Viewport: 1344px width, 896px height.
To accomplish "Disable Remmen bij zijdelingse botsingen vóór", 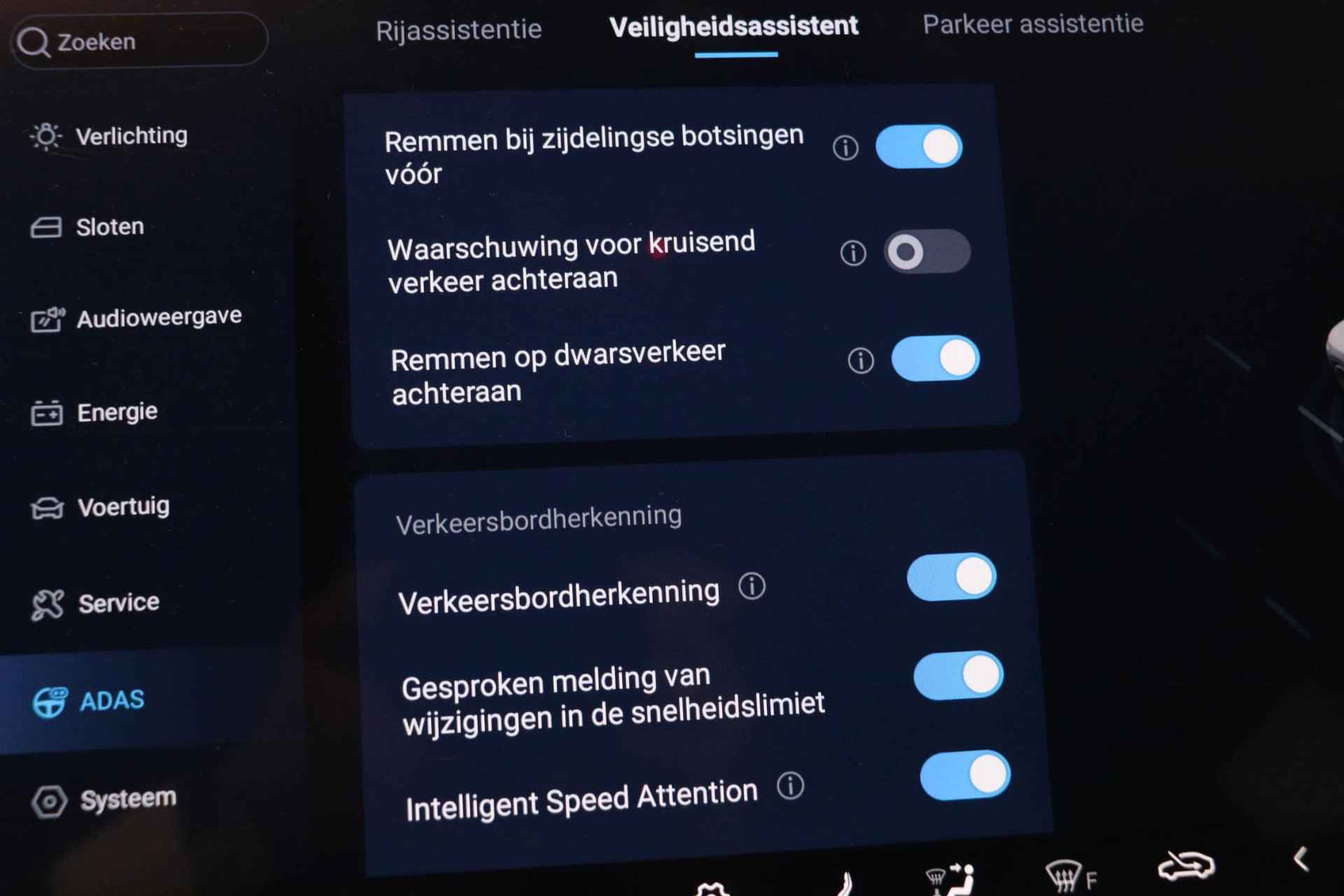I will [x=919, y=147].
